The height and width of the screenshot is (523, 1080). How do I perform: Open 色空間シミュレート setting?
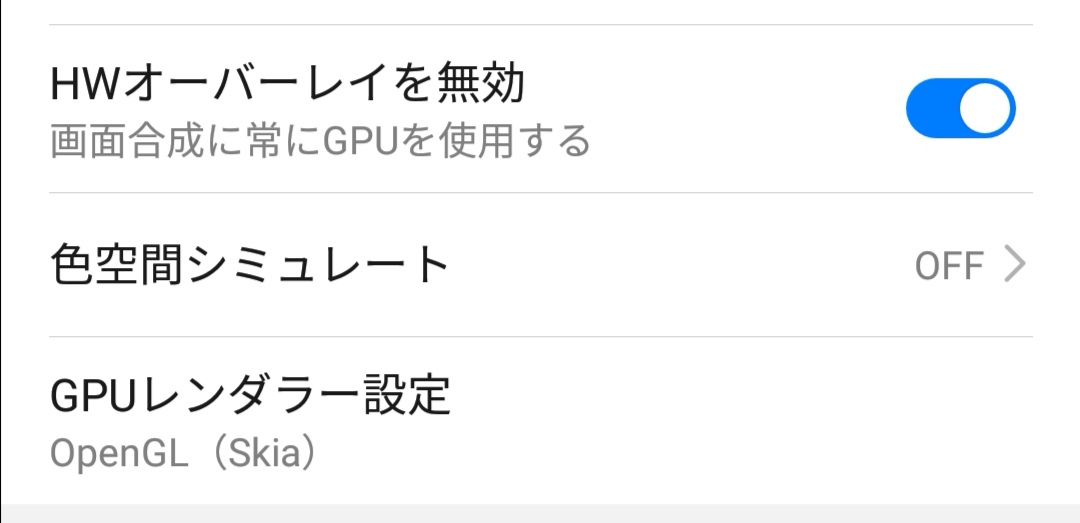[x=540, y=265]
